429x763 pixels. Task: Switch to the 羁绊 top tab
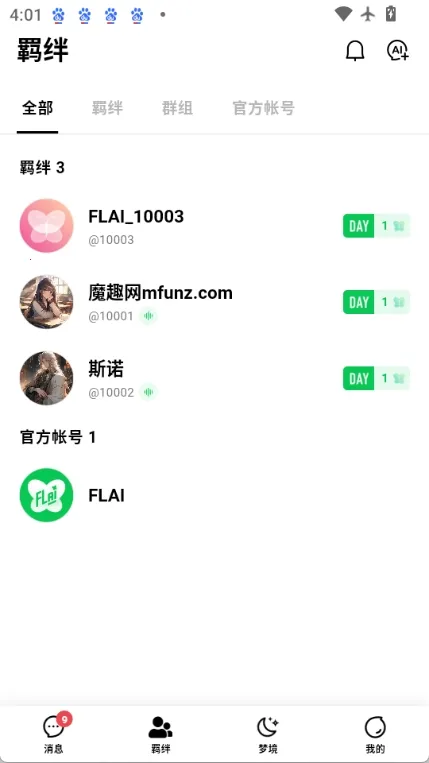click(x=107, y=108)
